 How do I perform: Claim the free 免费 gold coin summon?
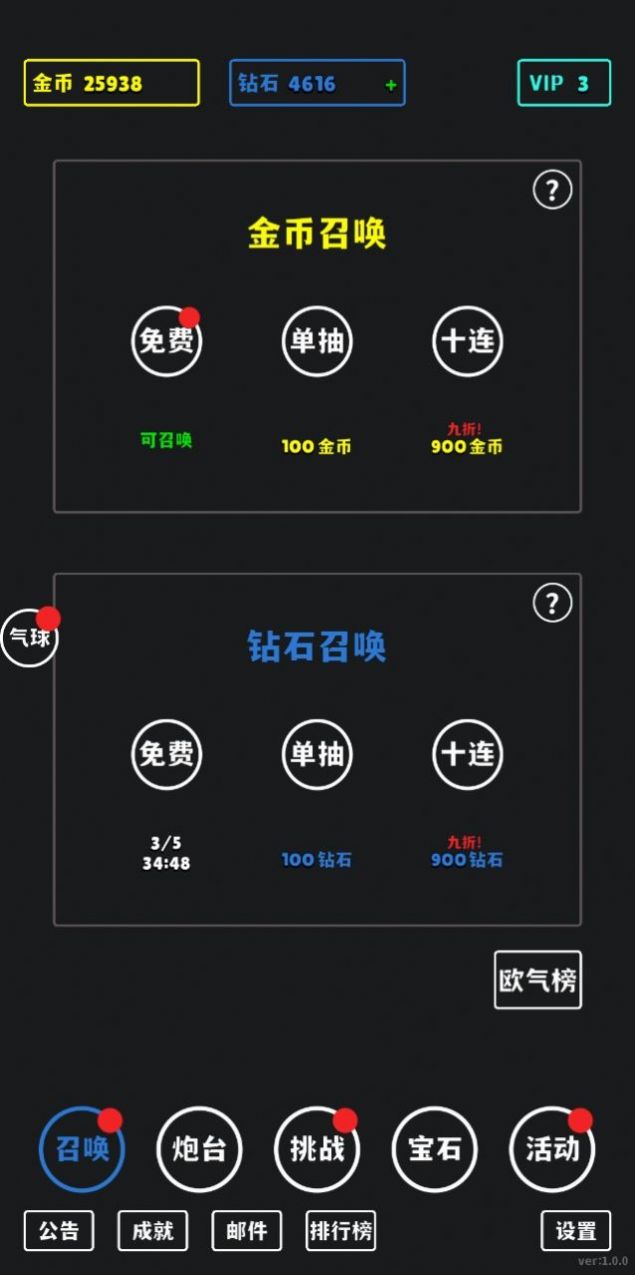(166, 341)
